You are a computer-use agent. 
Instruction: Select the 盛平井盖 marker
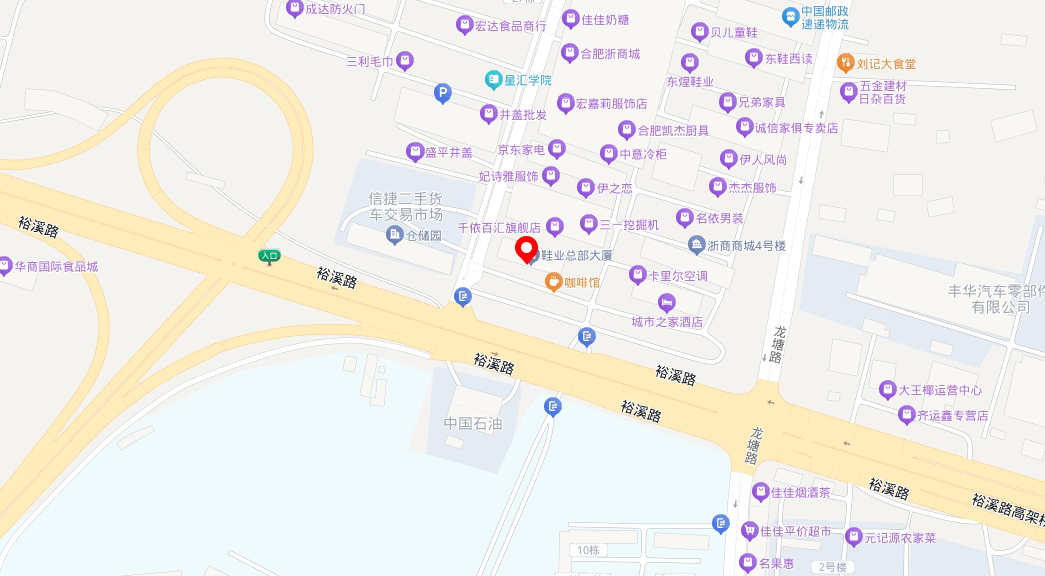pos(415,152)
